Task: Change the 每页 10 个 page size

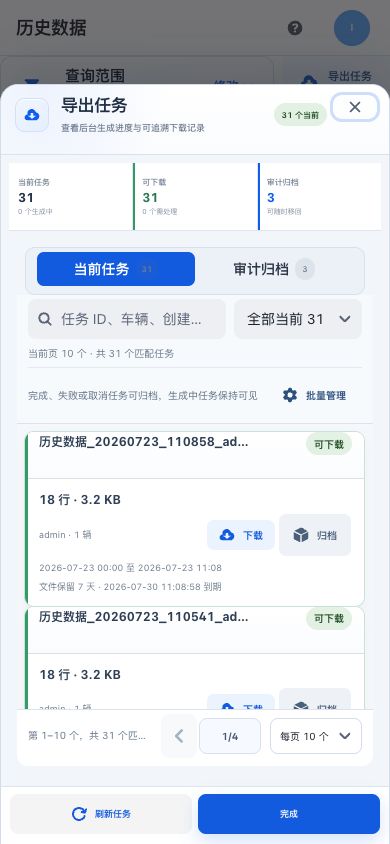Action: [x=316, y=736]
